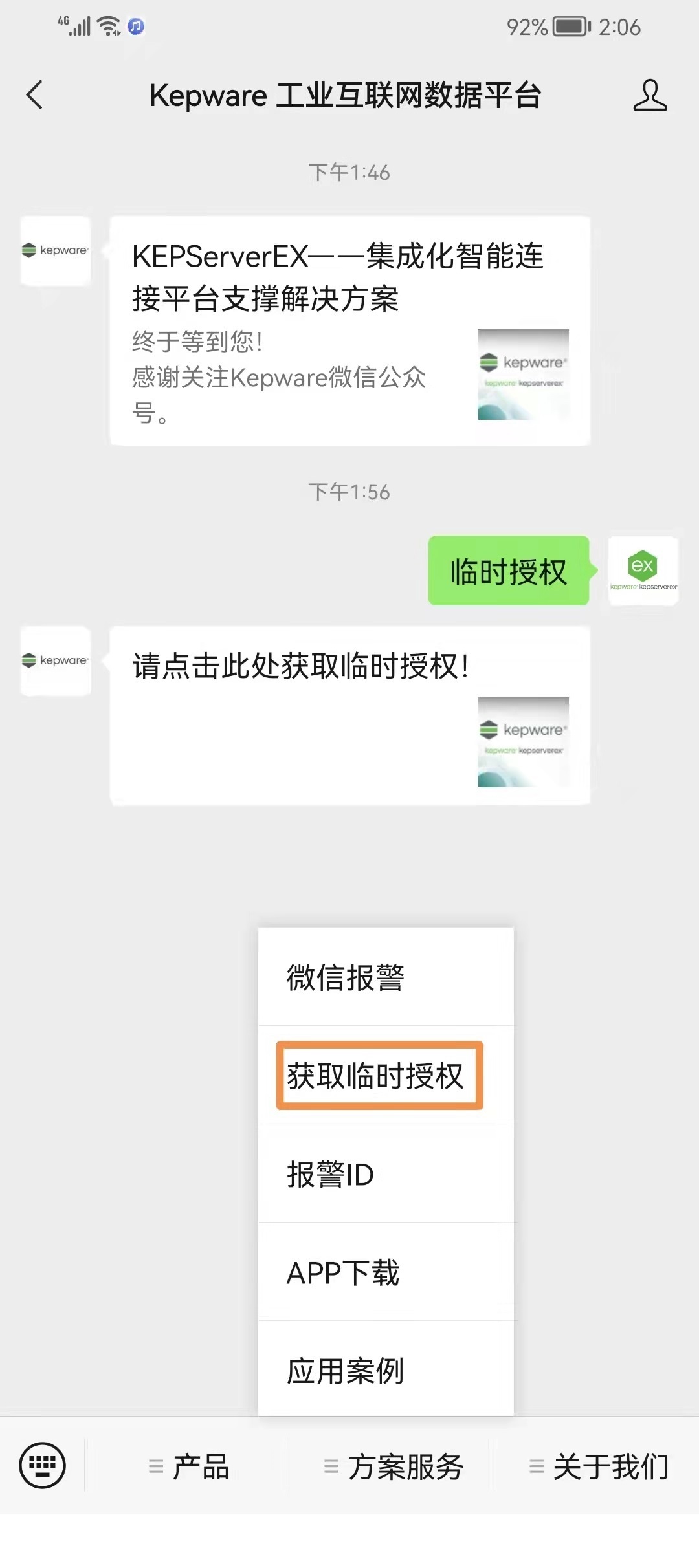Expand the 产品 bottom menu
Viewport: 699px width, 1568px height.
[188, 1466]
